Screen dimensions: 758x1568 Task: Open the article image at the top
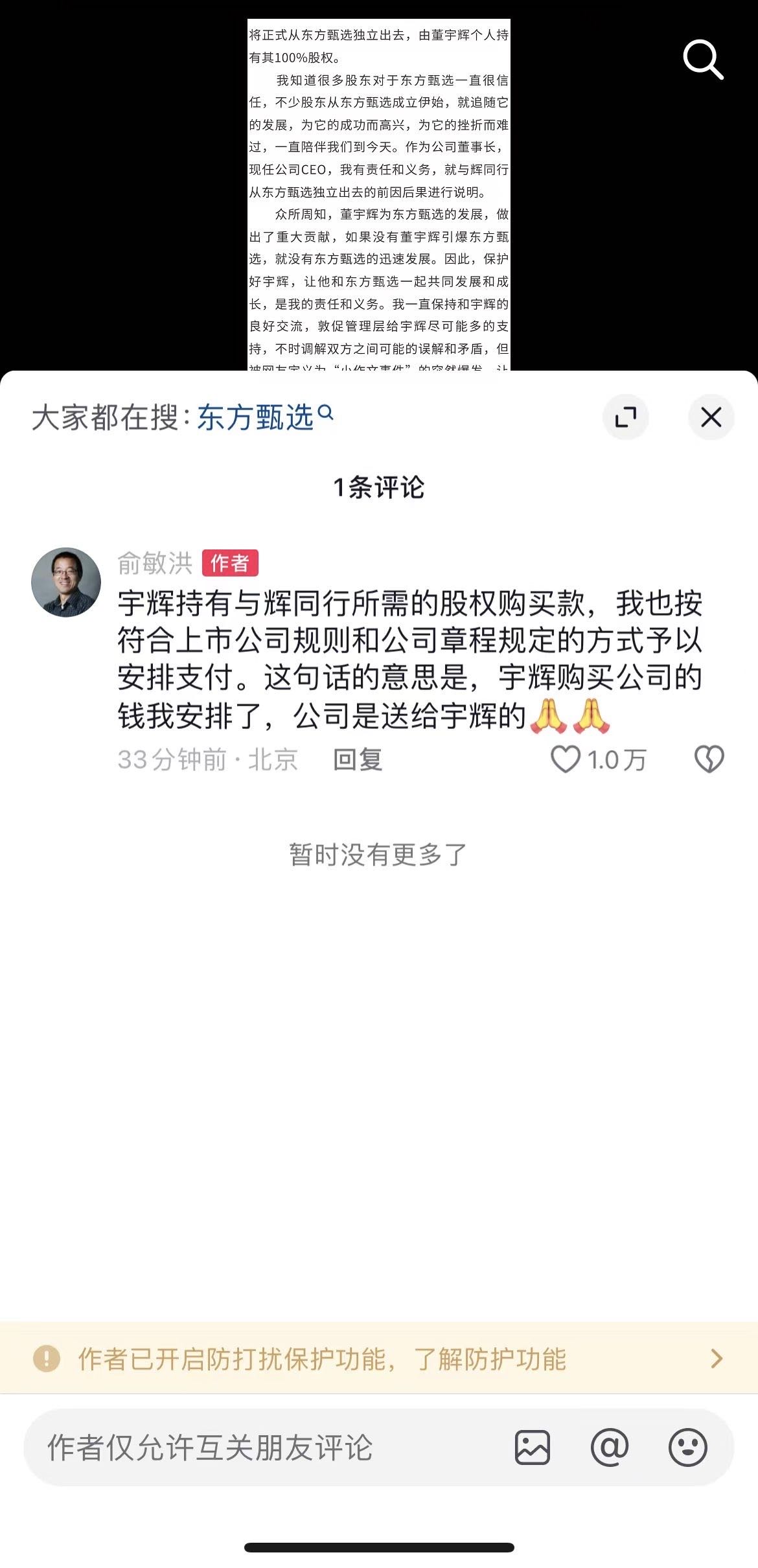379,194
